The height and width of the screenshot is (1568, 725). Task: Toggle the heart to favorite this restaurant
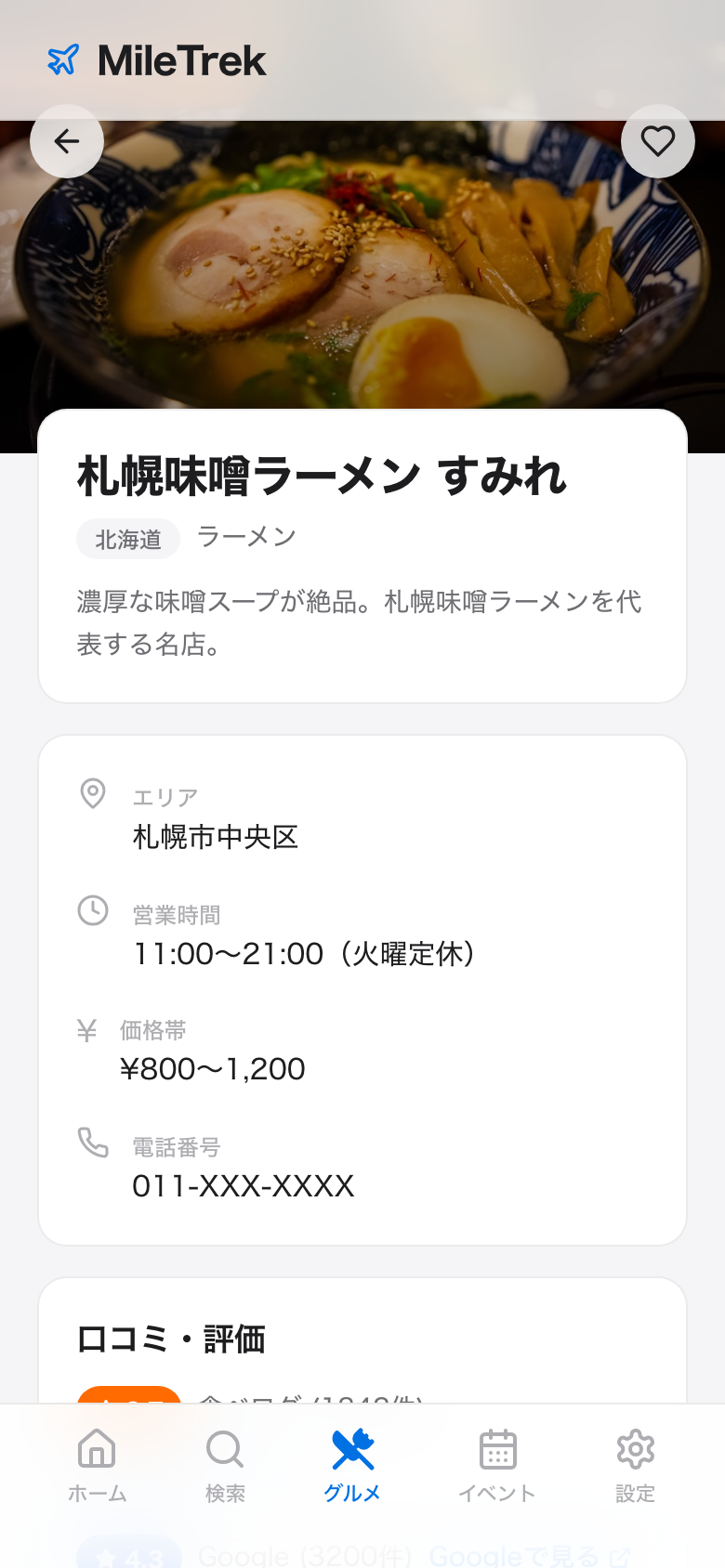click(x=658, y=141)
